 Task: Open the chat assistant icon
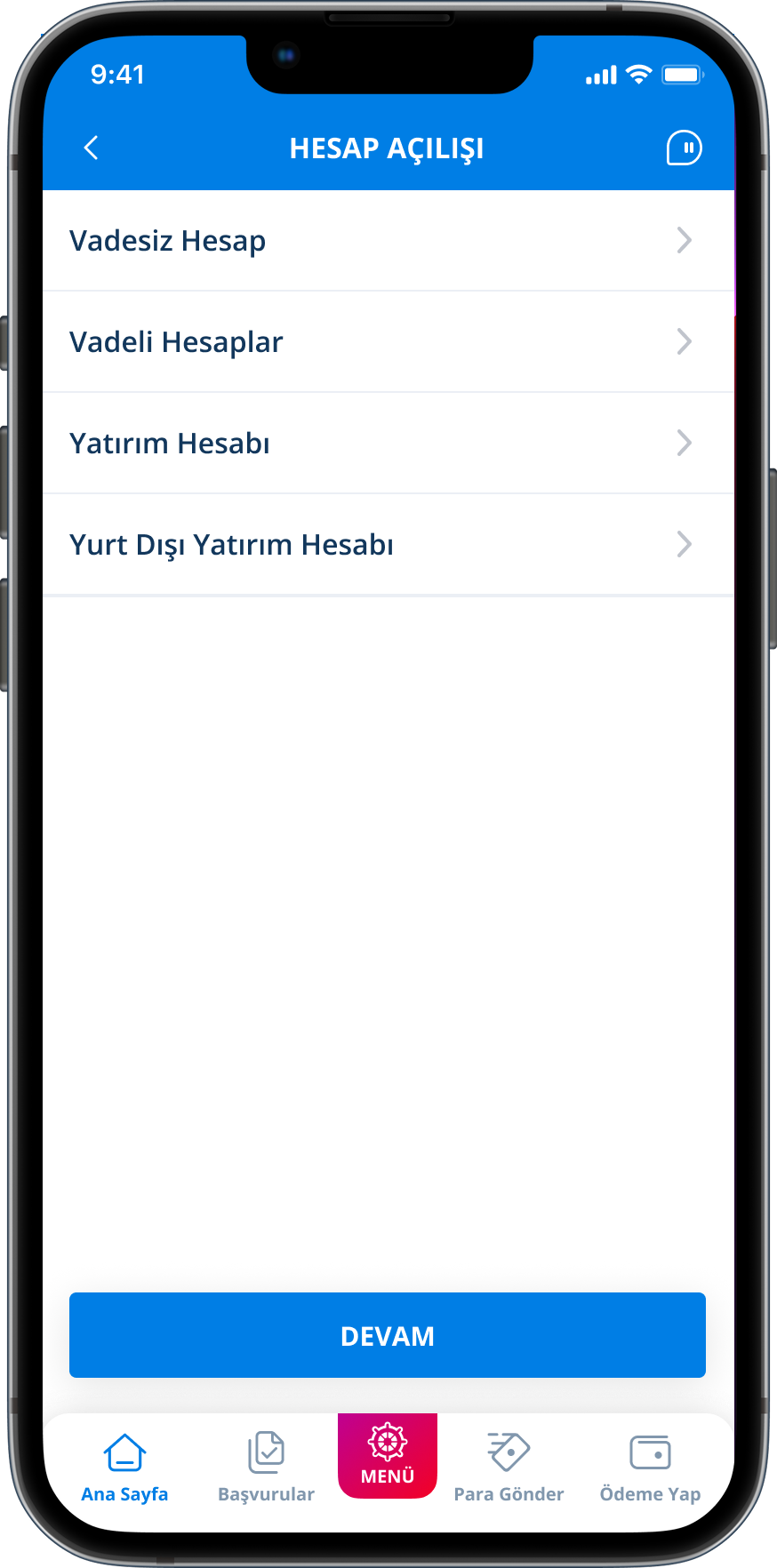pyautogui.click(x=684, y=148)
